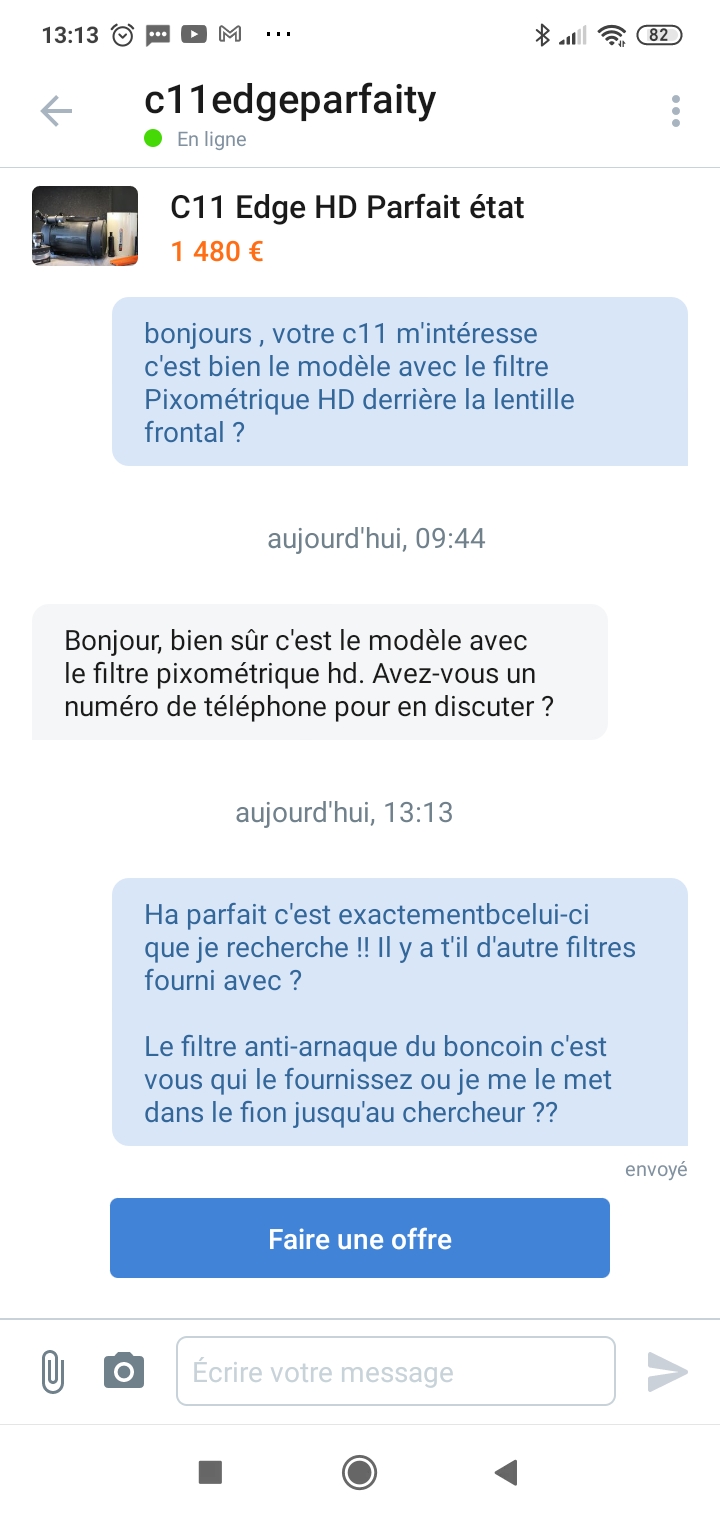Open c11edgeparfaity's profile from the header
Image resolution: width=720 pixels, height=1520 pixels.
click(x=290, y=103)
